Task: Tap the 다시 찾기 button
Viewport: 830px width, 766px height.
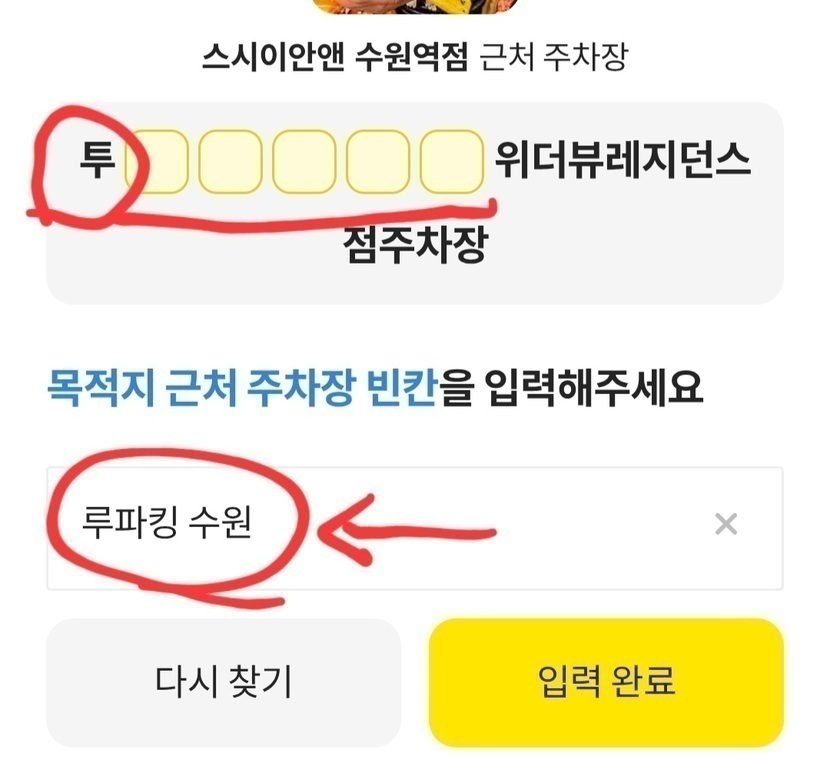Action: pos(223,682)
